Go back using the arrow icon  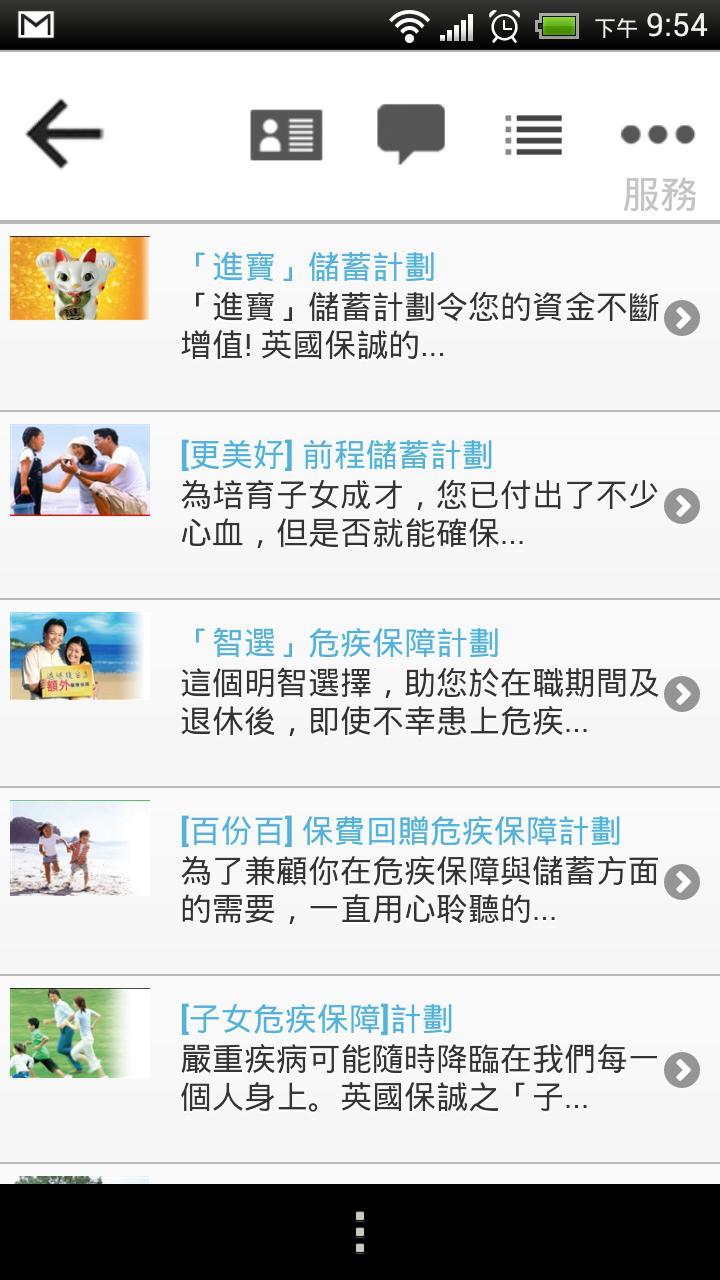65,134
